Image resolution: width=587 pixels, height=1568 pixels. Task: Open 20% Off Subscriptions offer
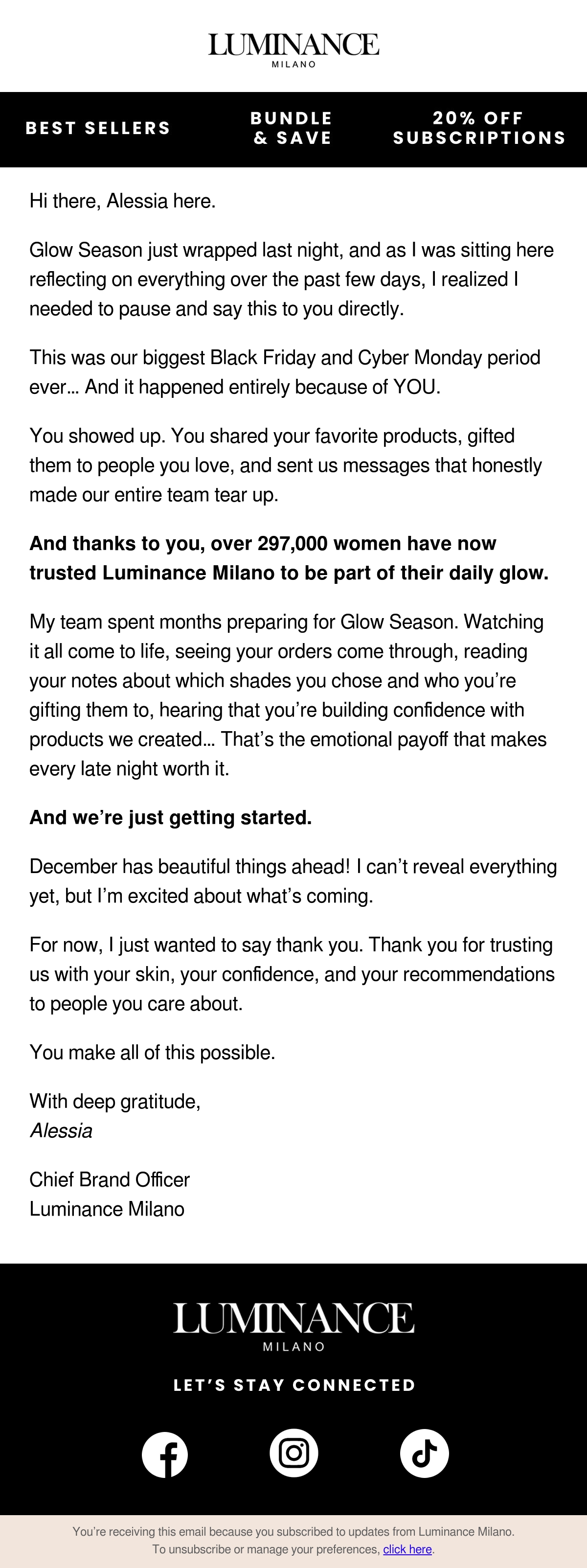pyautogui.click(x=479, y=128)
